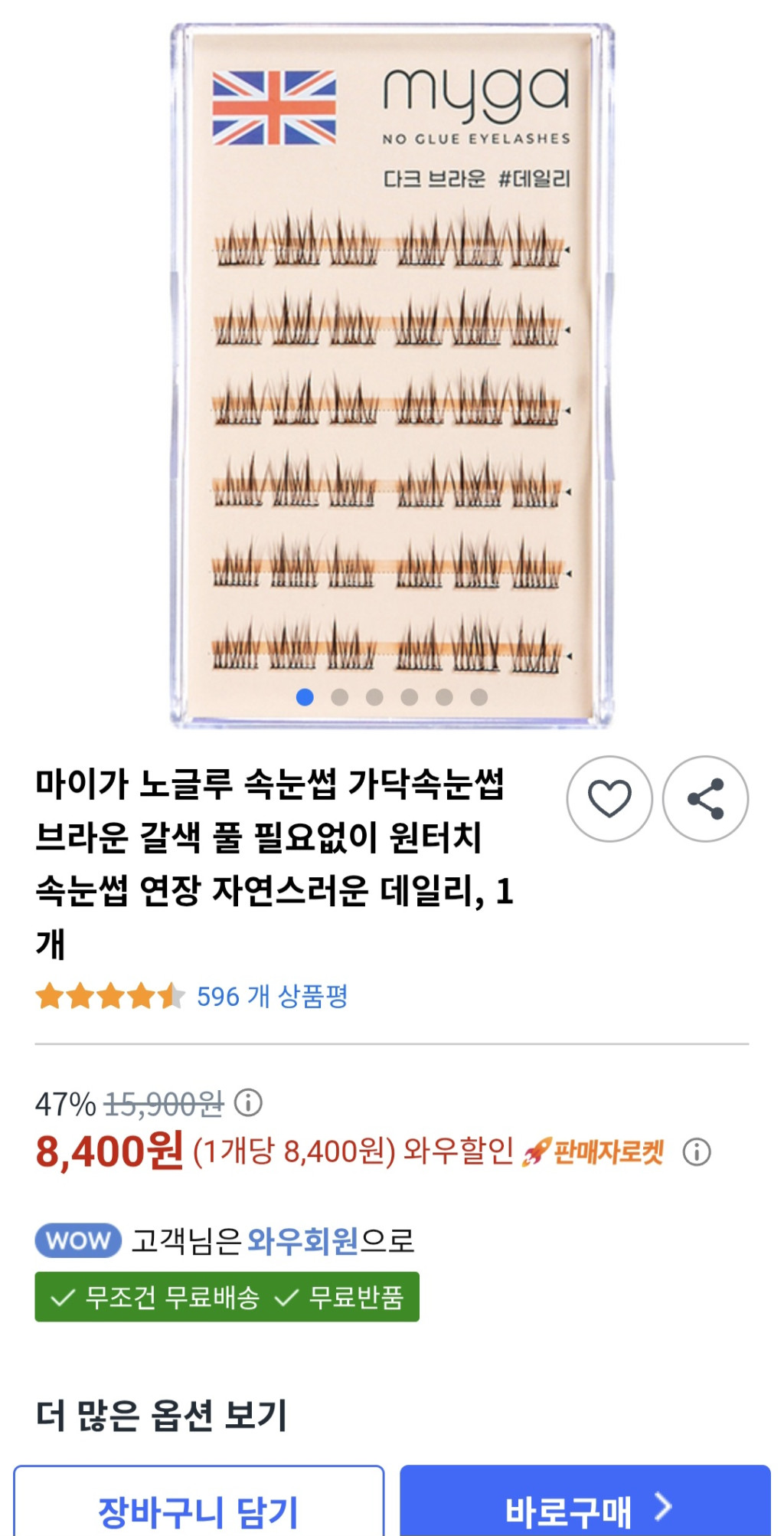Screen dimensions: 784x1536
Task: Open the 와우회원 membership link
Action: 303,1241
